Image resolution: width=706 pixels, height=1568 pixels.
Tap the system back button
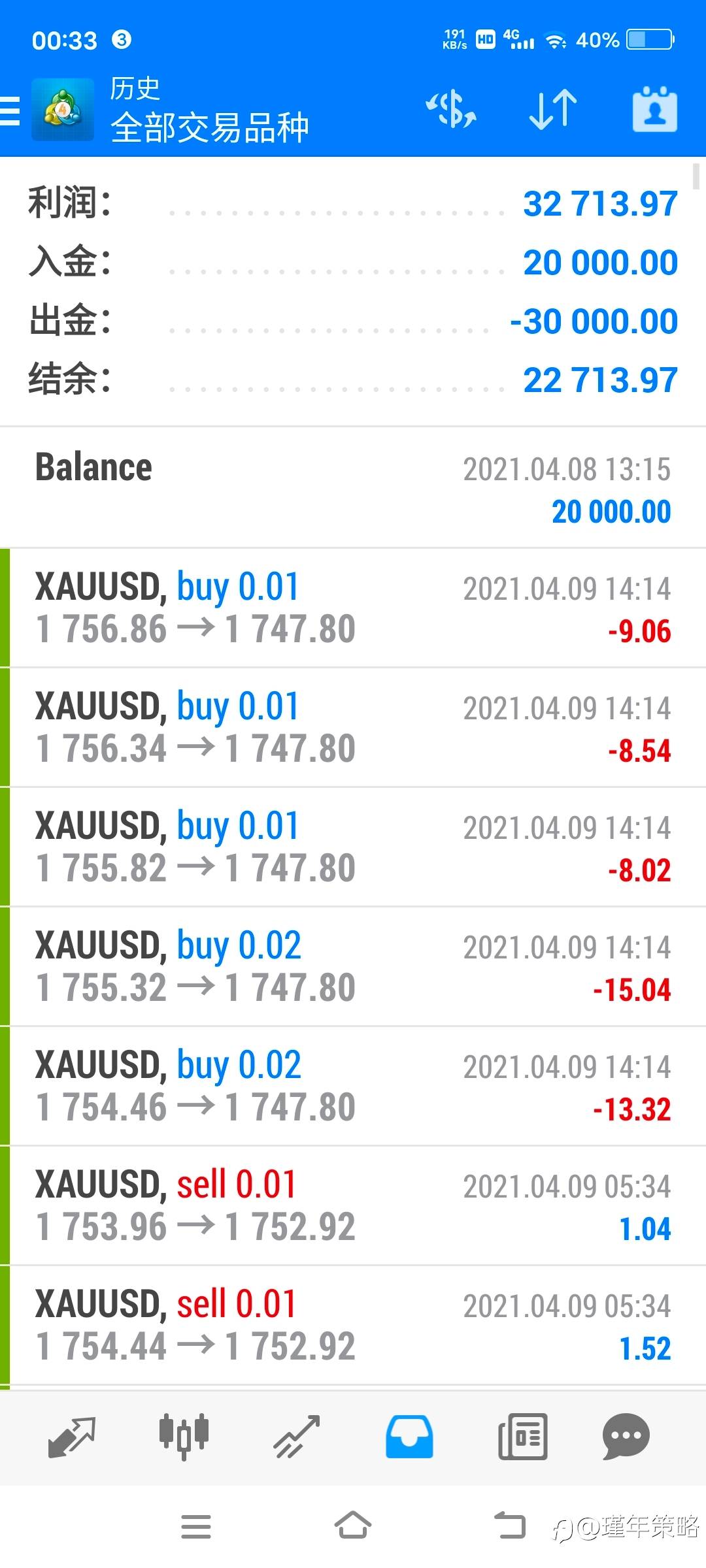point(509,1526)
